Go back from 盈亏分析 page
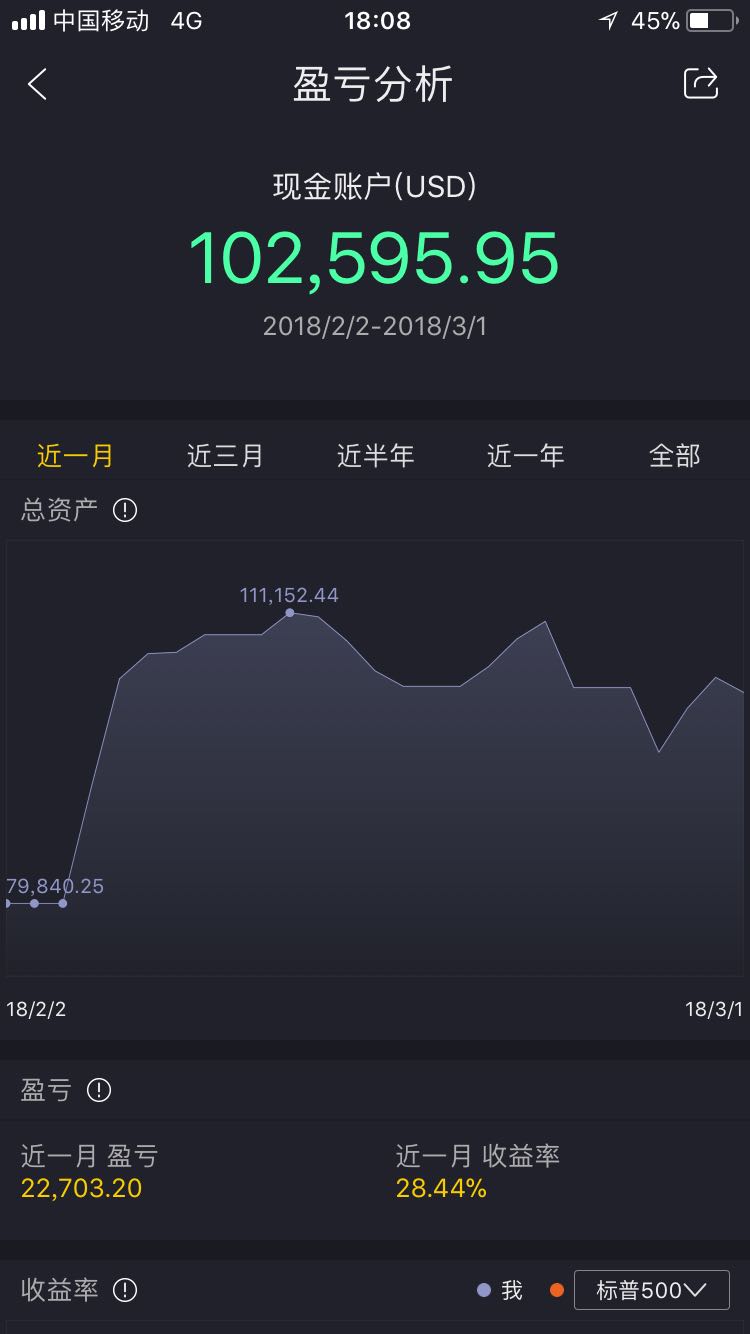 [37, 84]
